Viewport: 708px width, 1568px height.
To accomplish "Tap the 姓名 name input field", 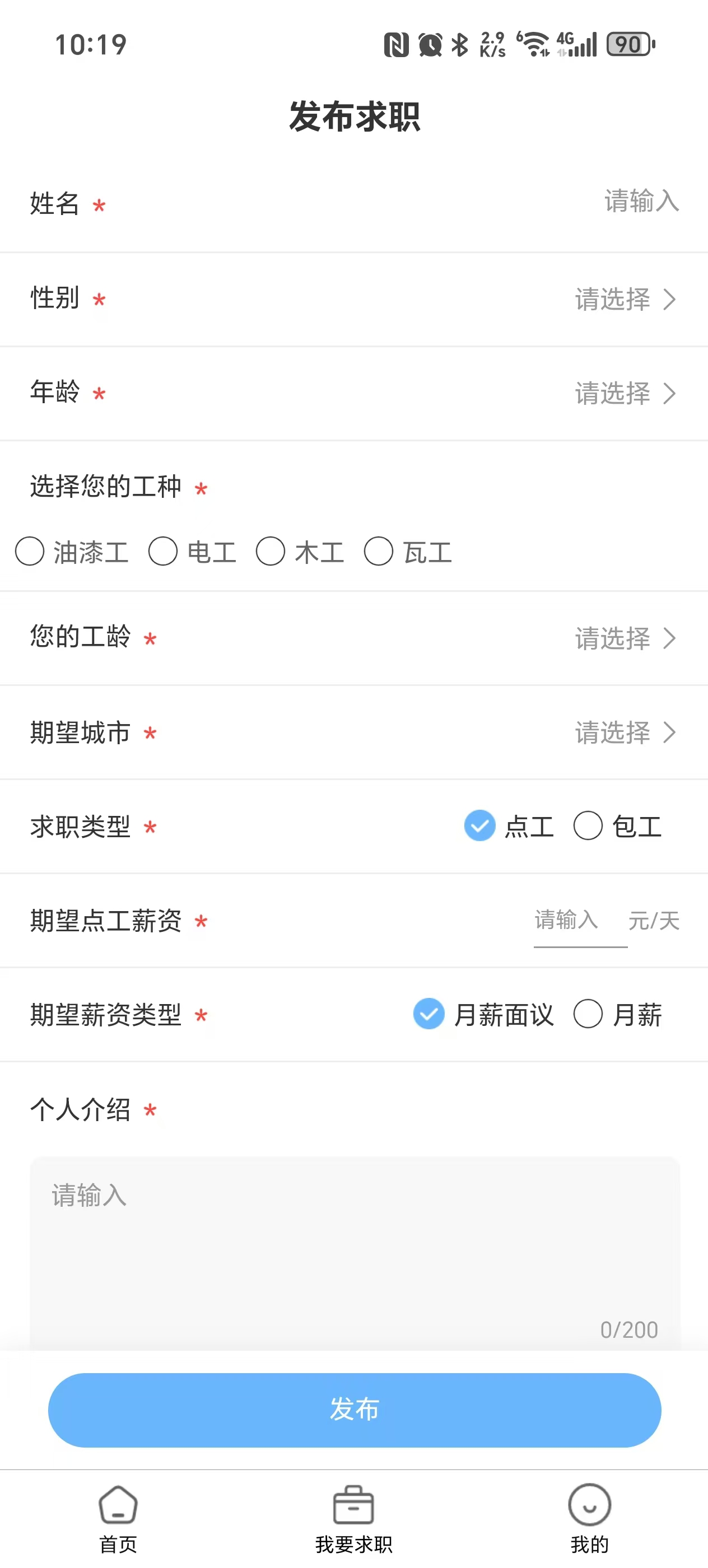I will tap(640, 202).
